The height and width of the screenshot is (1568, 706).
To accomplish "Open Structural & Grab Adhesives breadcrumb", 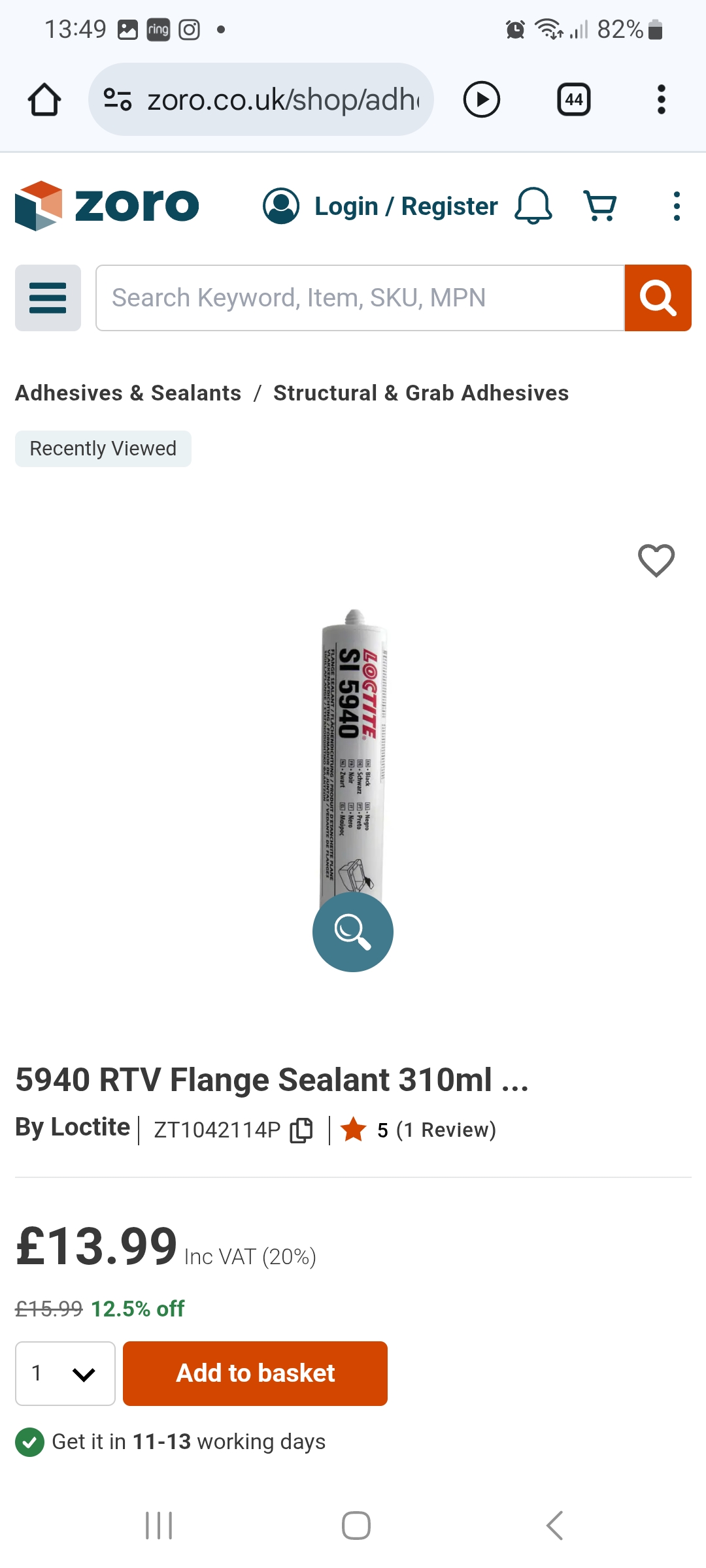I will click(421, 393).
